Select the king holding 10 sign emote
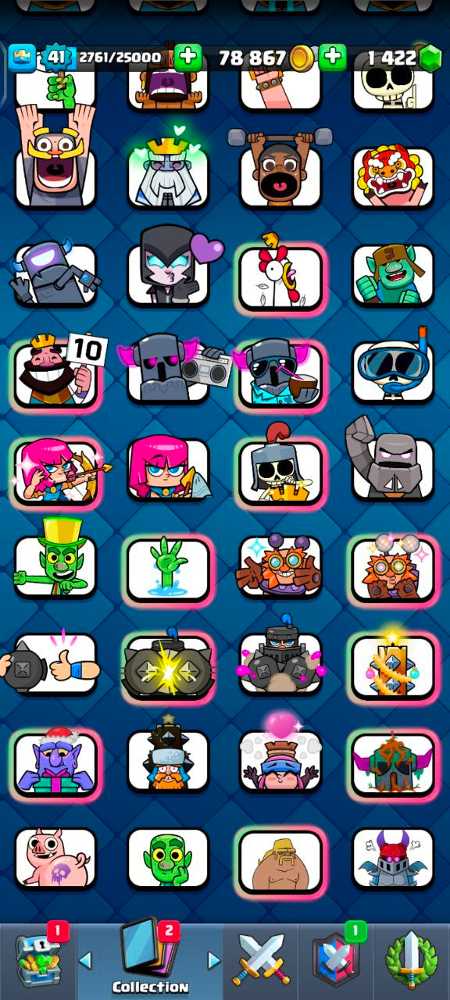The height and width of the screenshot is (1000, 450). (56, 372)
